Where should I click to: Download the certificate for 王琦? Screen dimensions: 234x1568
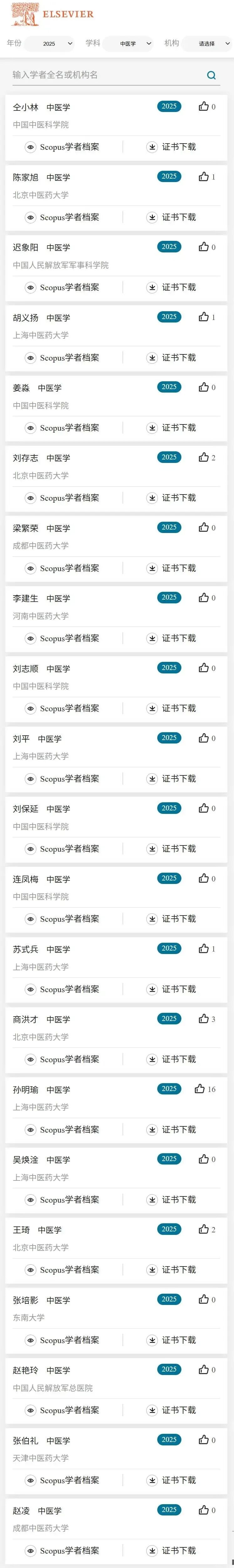pyautogui.click(x=171, y=1270)
